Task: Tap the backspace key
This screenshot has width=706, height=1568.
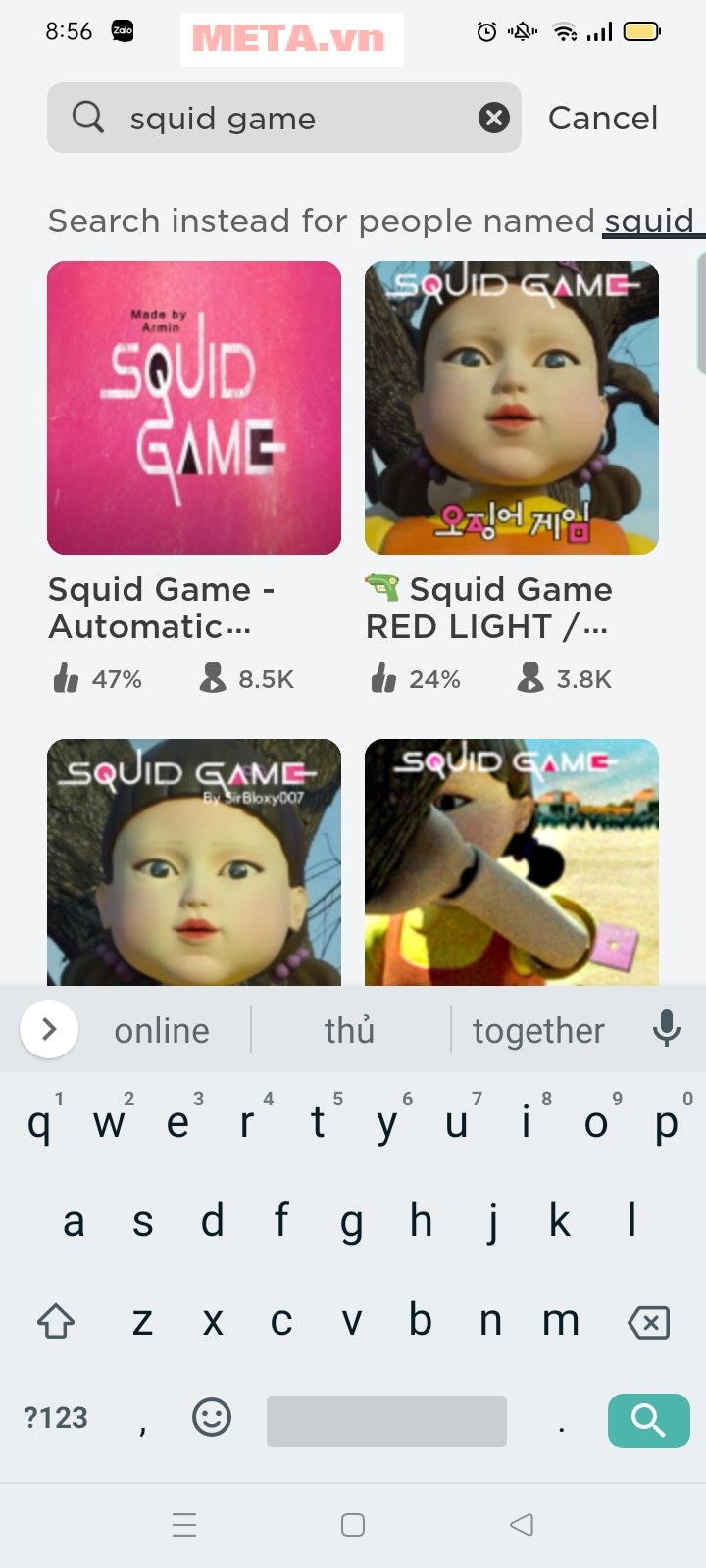Action: [648, 1322]
